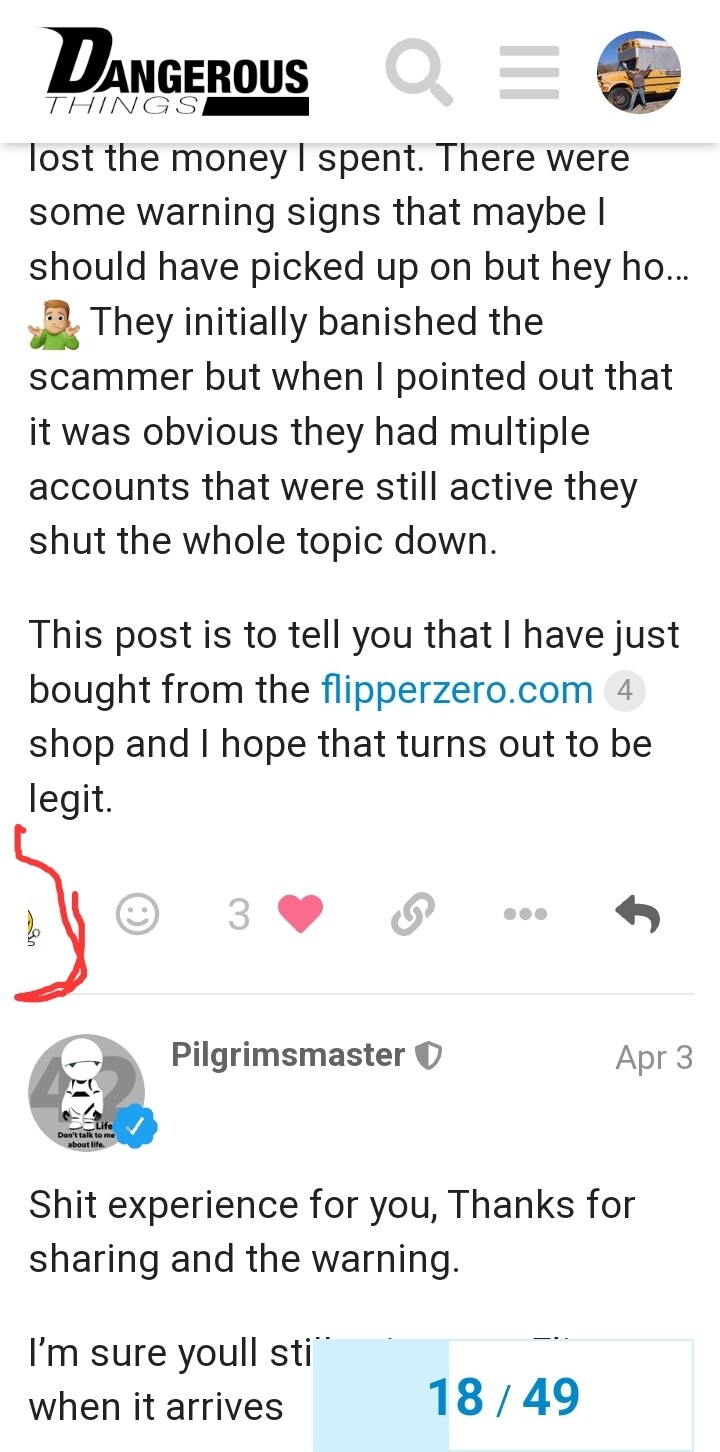The image size is (720, 1452).
Task: Like the post with the heart
Action: click(300, 914)
